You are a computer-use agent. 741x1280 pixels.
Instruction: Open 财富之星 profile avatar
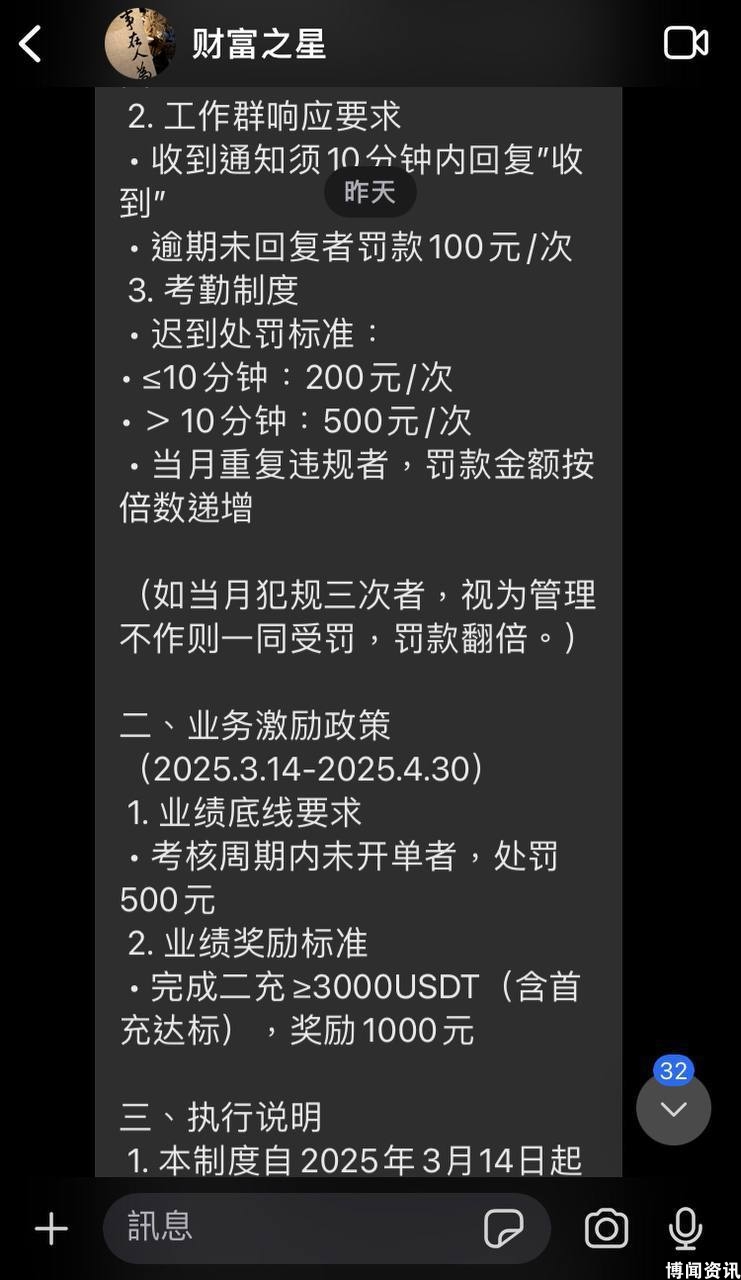click(x=140, y=43)
